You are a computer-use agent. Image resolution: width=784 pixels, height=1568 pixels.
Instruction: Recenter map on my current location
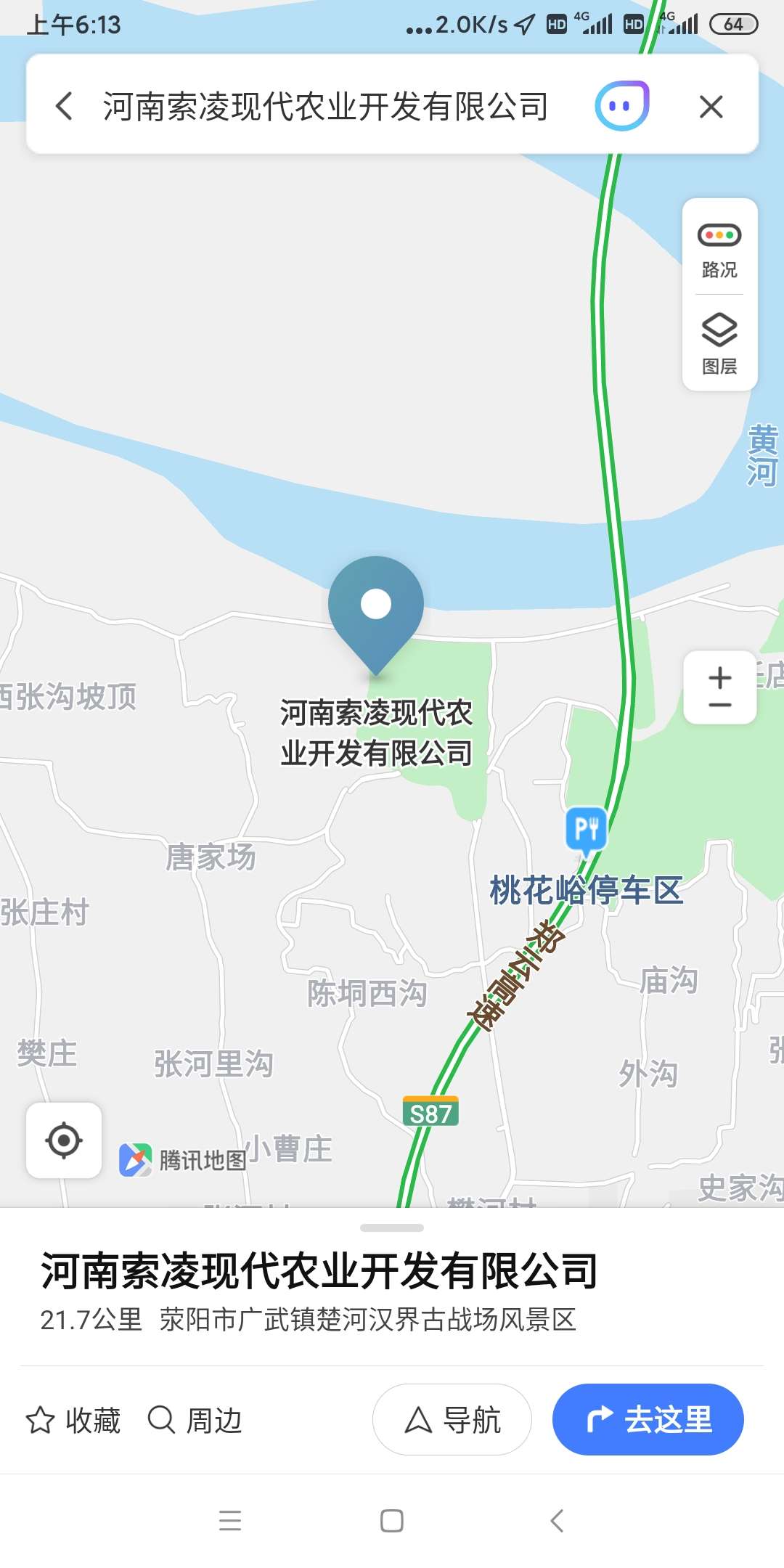pos(64,1140)
